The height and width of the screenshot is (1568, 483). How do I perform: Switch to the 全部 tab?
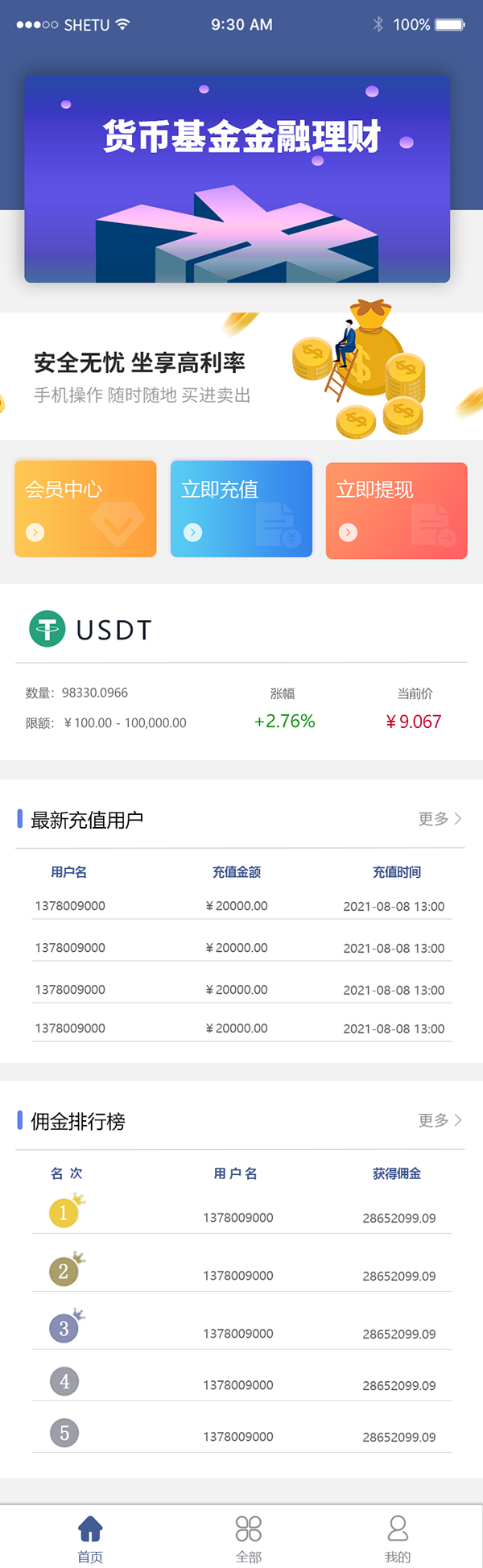(249, 1537)
